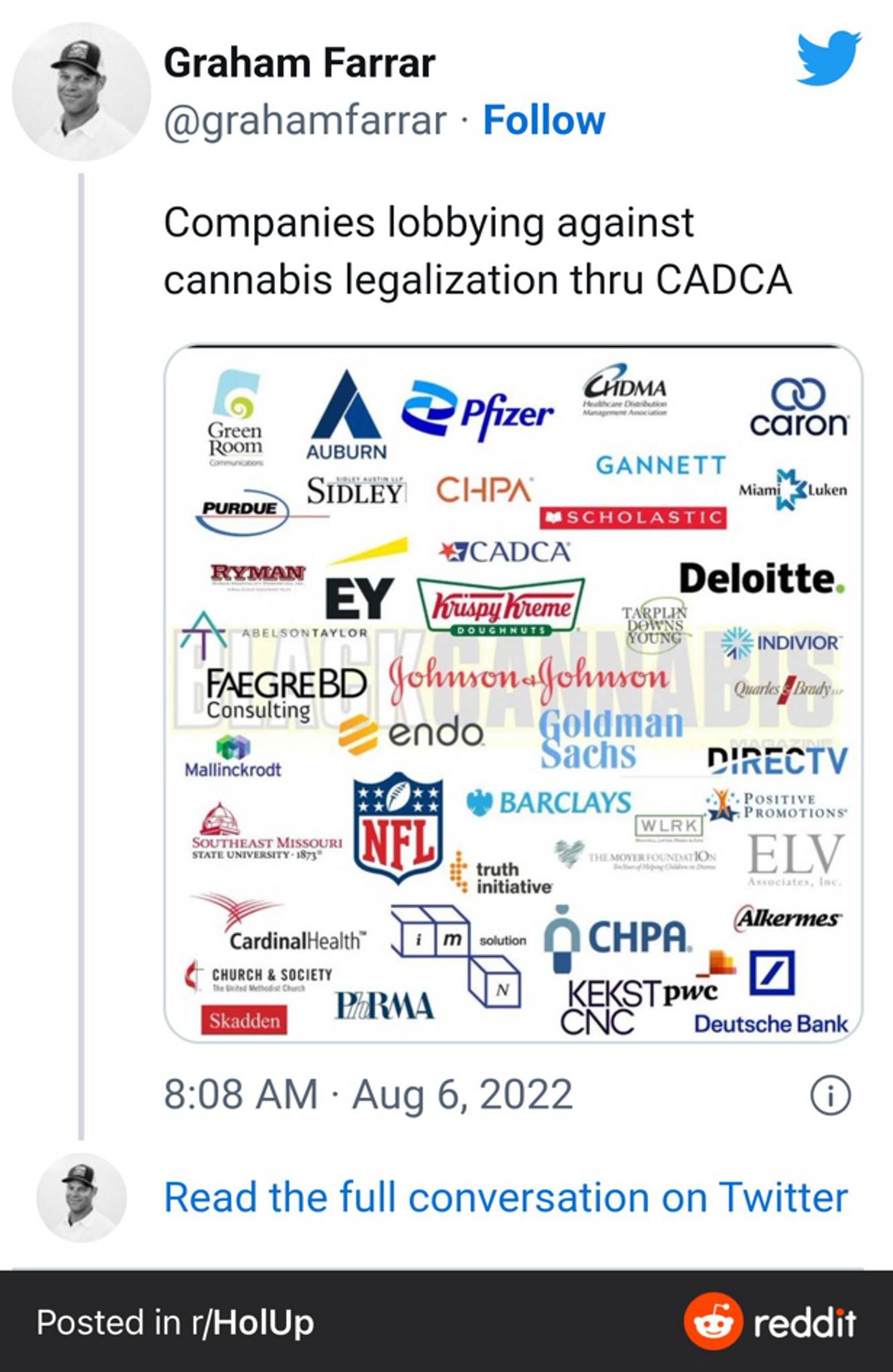
Task: Open the tweet info icon
Action: click(830, 1096)
